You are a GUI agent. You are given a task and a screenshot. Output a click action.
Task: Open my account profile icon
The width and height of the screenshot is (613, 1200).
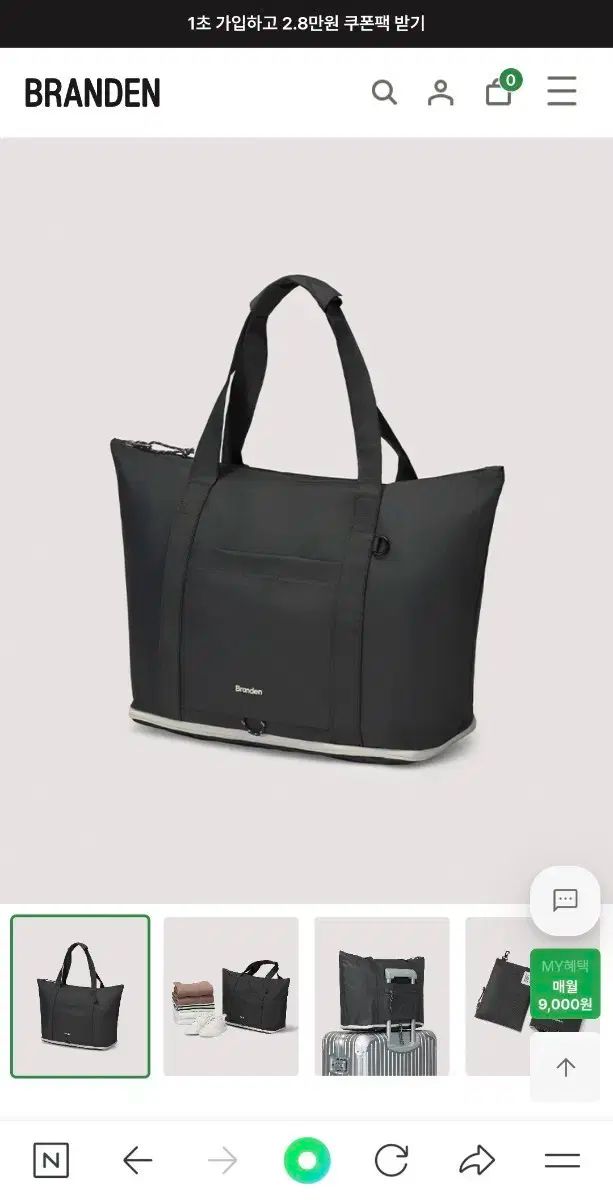pyautogui.click(x=440, y=93)
